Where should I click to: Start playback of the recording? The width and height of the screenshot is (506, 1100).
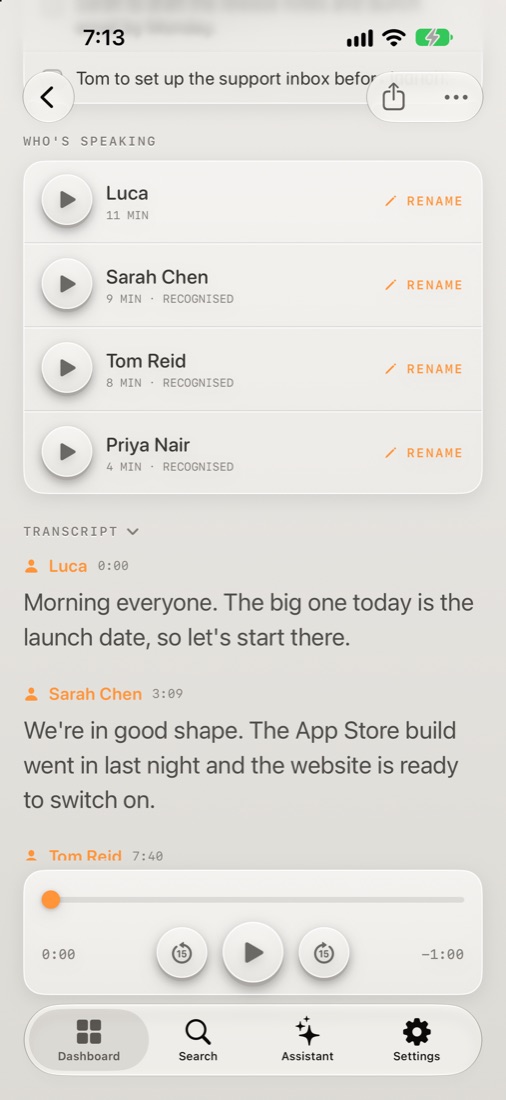pos(253,953)
